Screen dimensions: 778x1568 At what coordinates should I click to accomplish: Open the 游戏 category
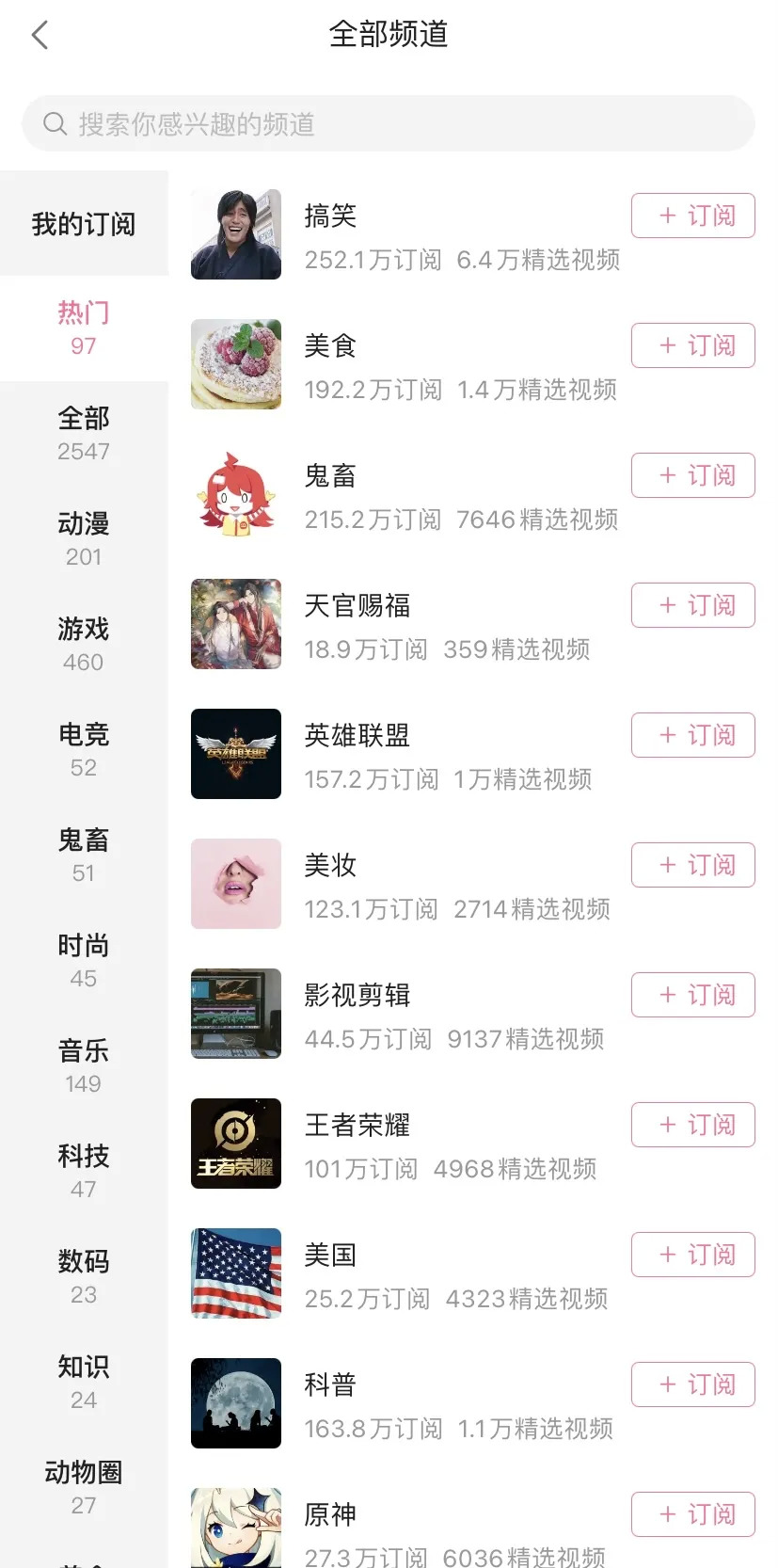(x=84, y=644)
